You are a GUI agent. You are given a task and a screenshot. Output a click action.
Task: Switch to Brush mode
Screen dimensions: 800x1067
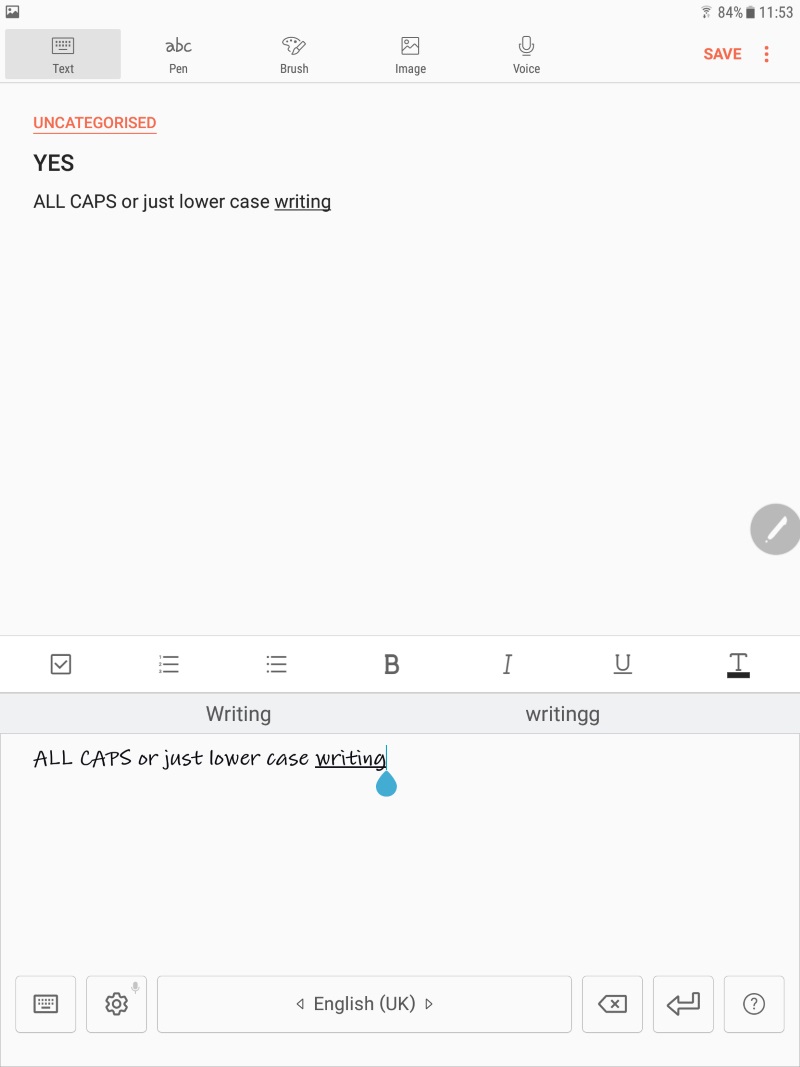coord(294,54)
